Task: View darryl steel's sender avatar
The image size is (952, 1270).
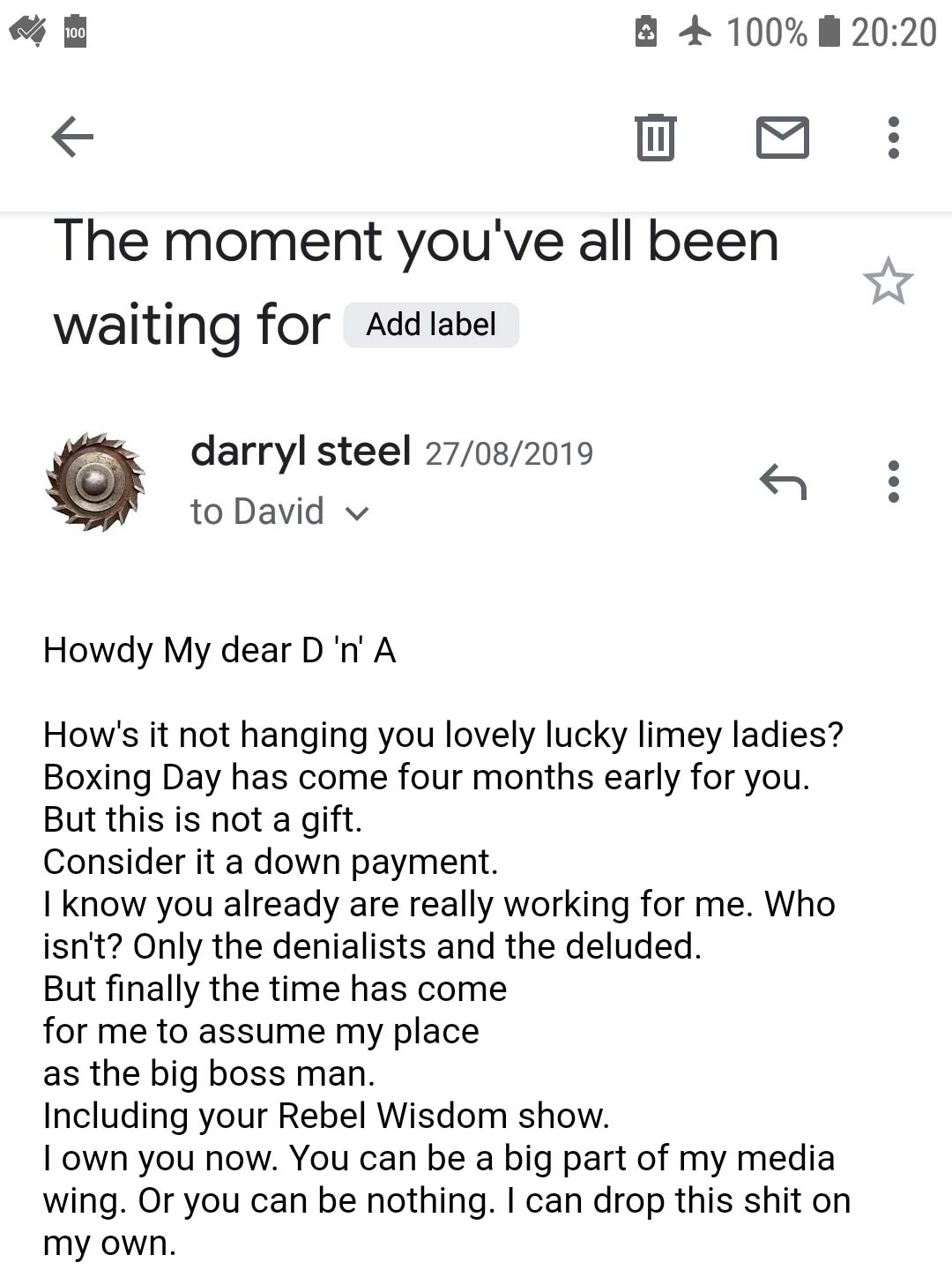Action: 95,482
